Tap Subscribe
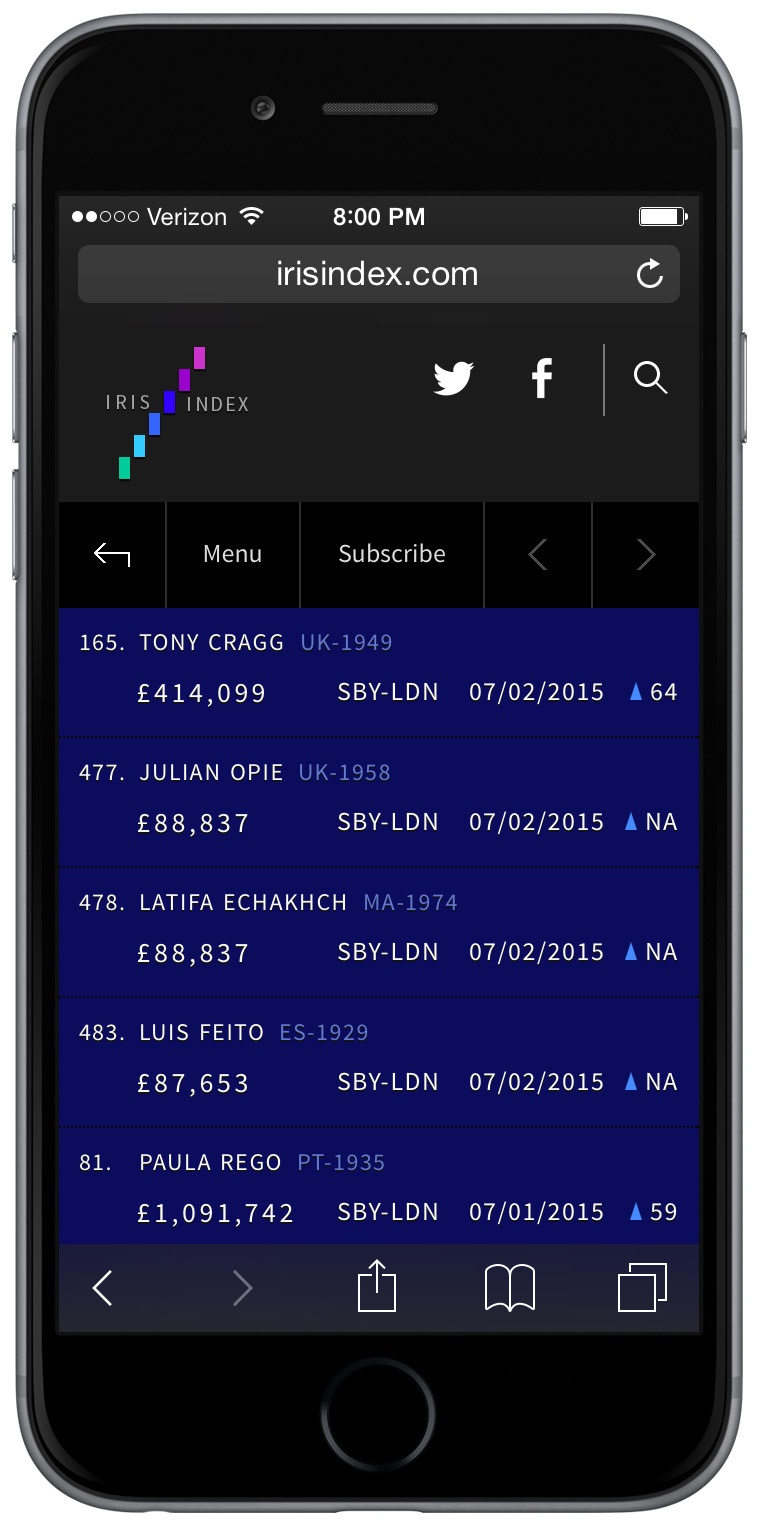759x1526 pixels. click(x=392, y=554)
